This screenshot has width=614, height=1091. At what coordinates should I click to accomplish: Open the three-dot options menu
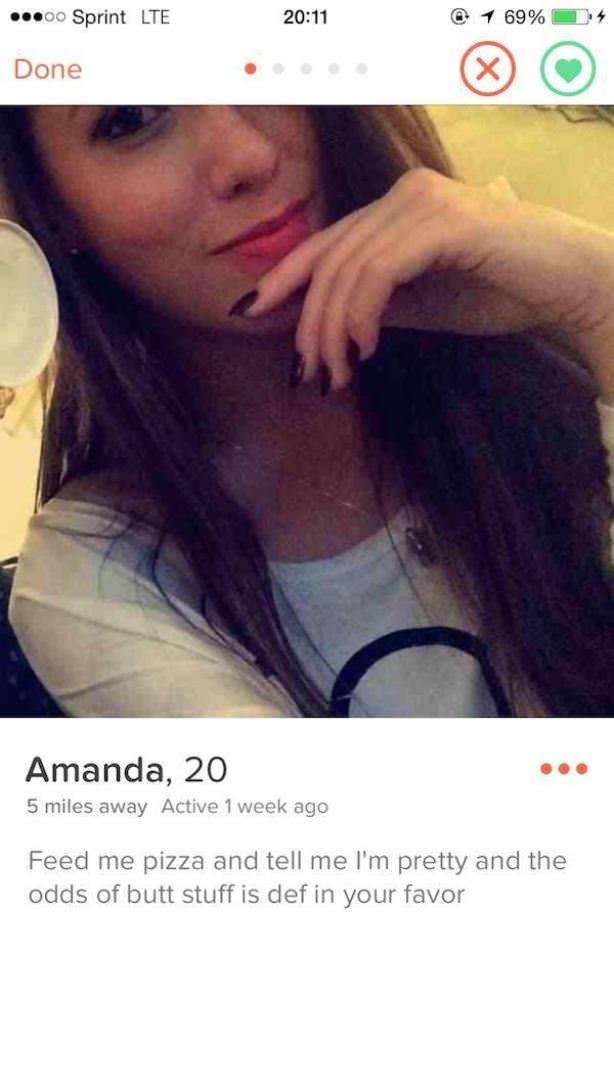click(564, 769)
